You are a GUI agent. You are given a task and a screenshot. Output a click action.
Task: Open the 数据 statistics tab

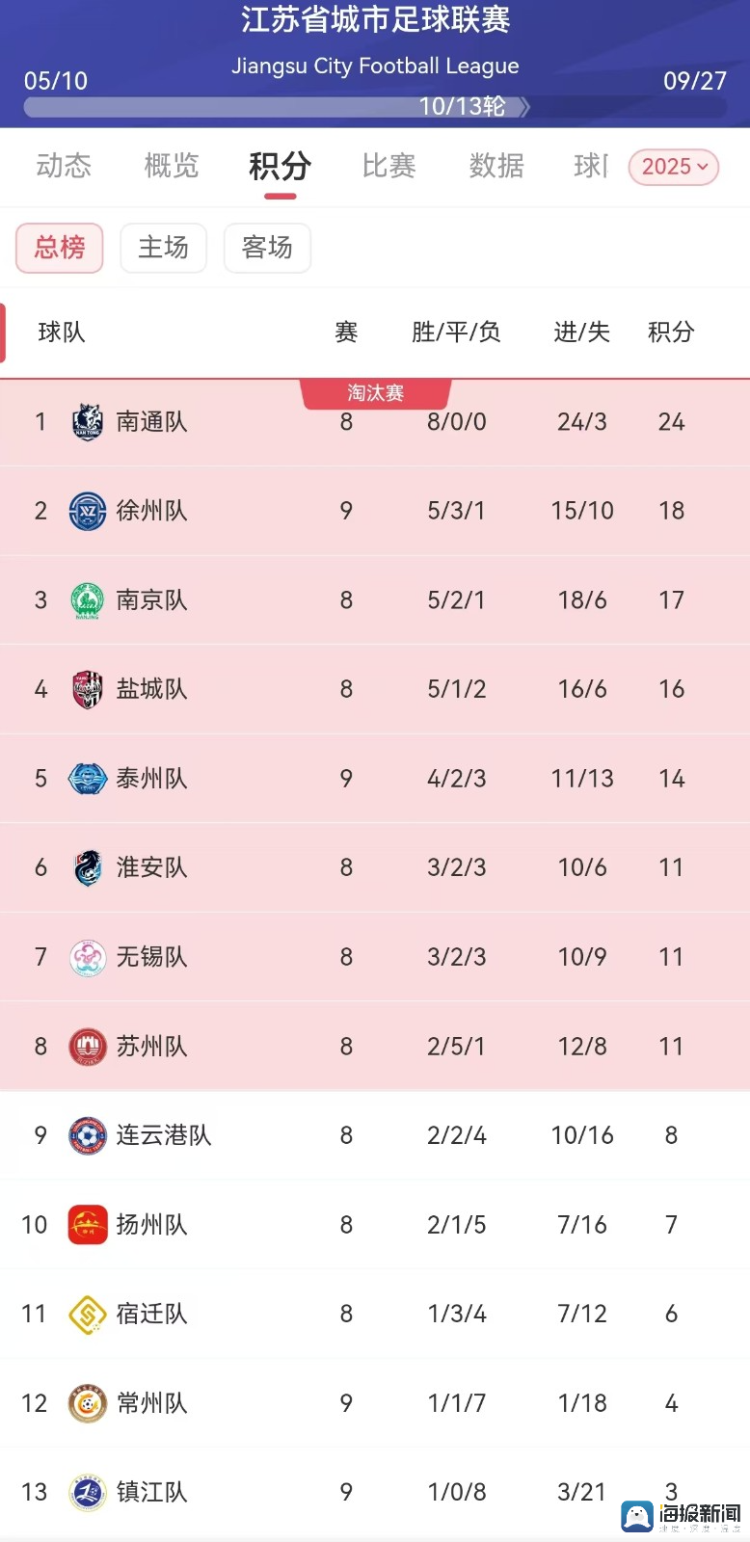495,167
